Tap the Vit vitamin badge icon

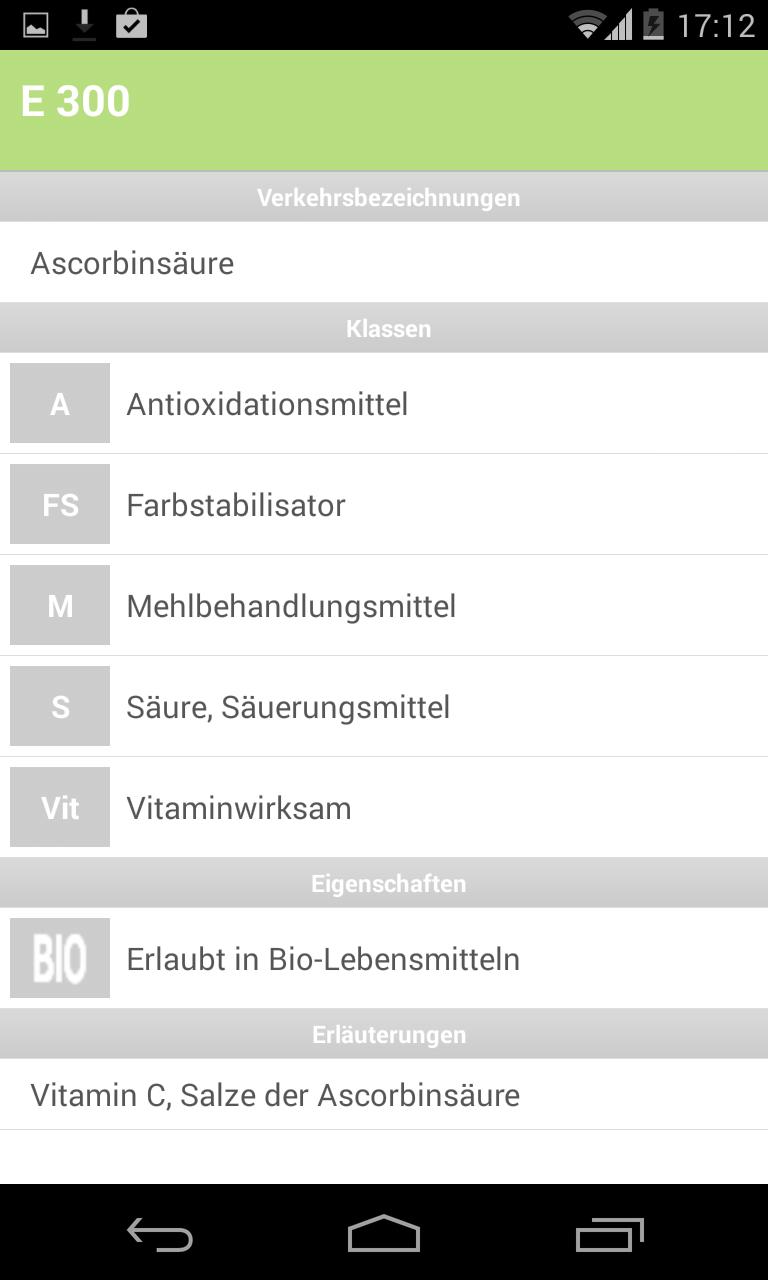point(59,807)
